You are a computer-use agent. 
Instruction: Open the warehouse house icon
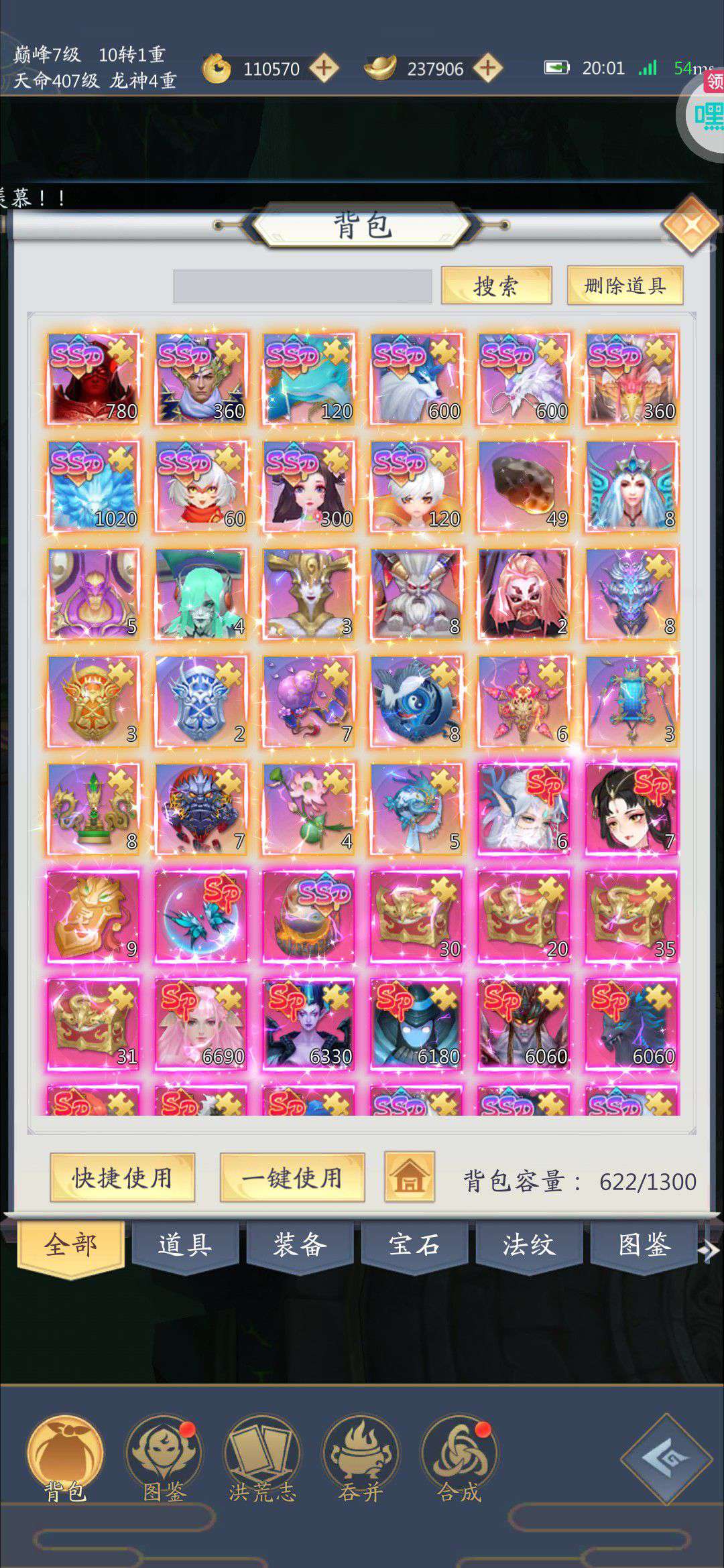click(410, 1177)
